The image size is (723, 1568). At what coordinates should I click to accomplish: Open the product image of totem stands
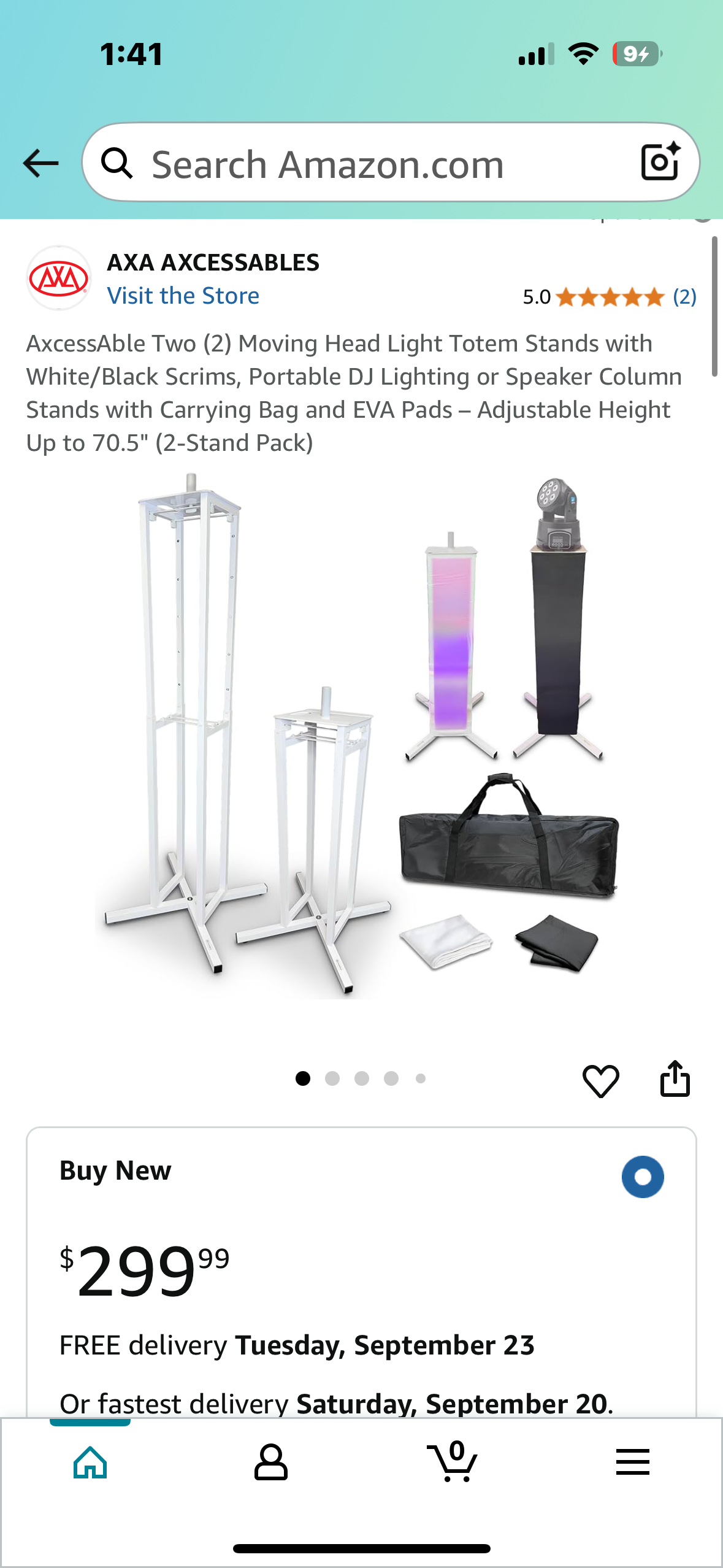point(361,736)
